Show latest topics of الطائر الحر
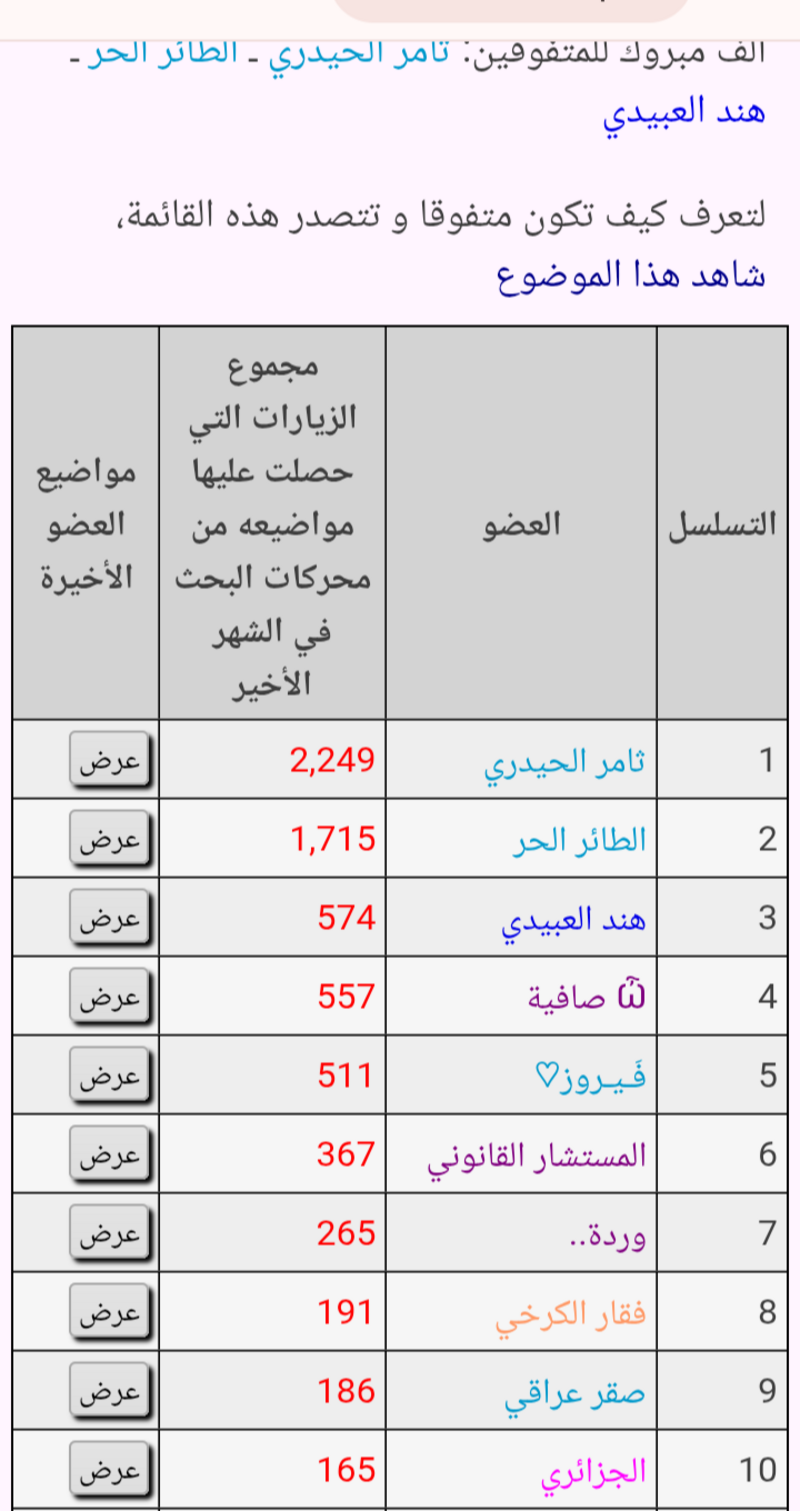The width and height of the screenshot is (800, 1511). [x=109, y=839]
